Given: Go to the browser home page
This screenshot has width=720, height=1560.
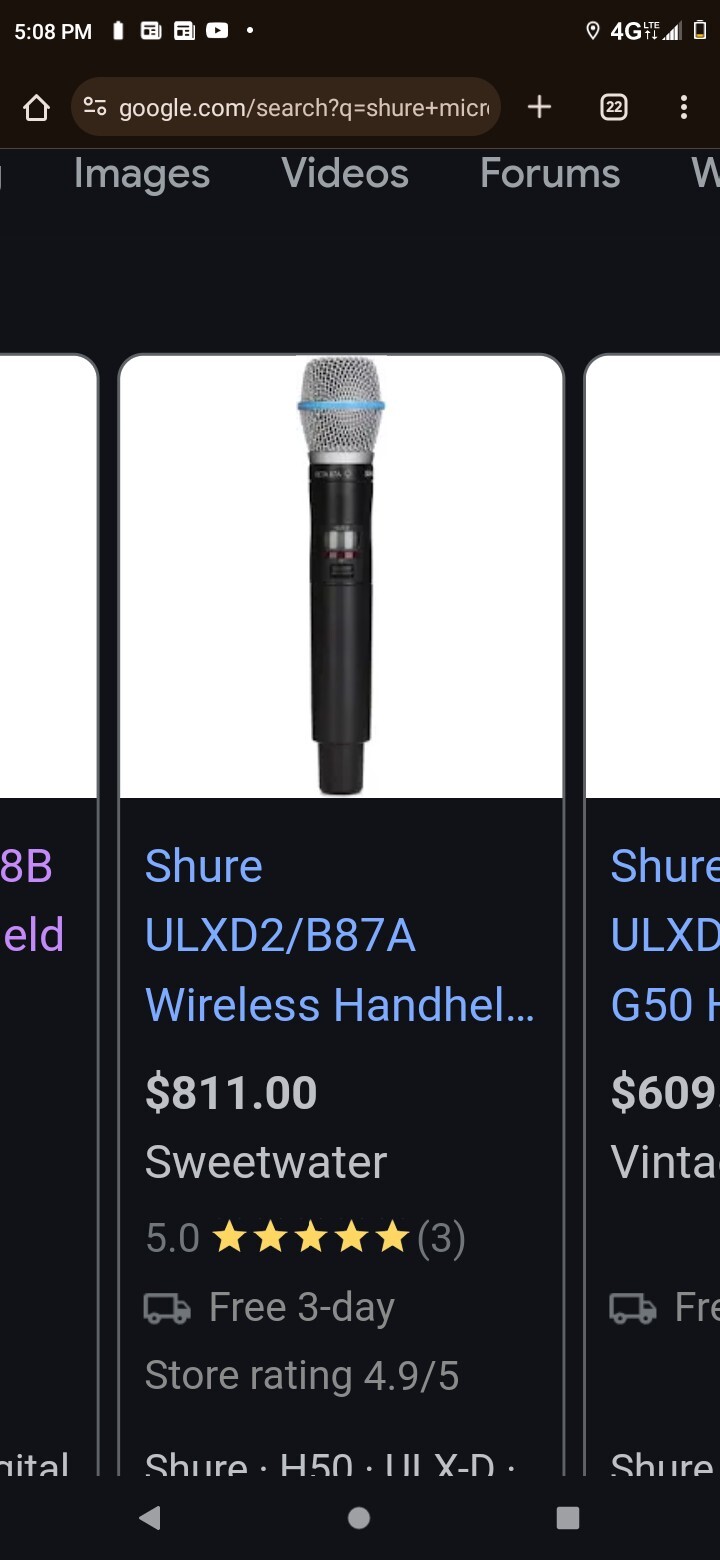Looking at the screenshot, I should pos(36,108).
